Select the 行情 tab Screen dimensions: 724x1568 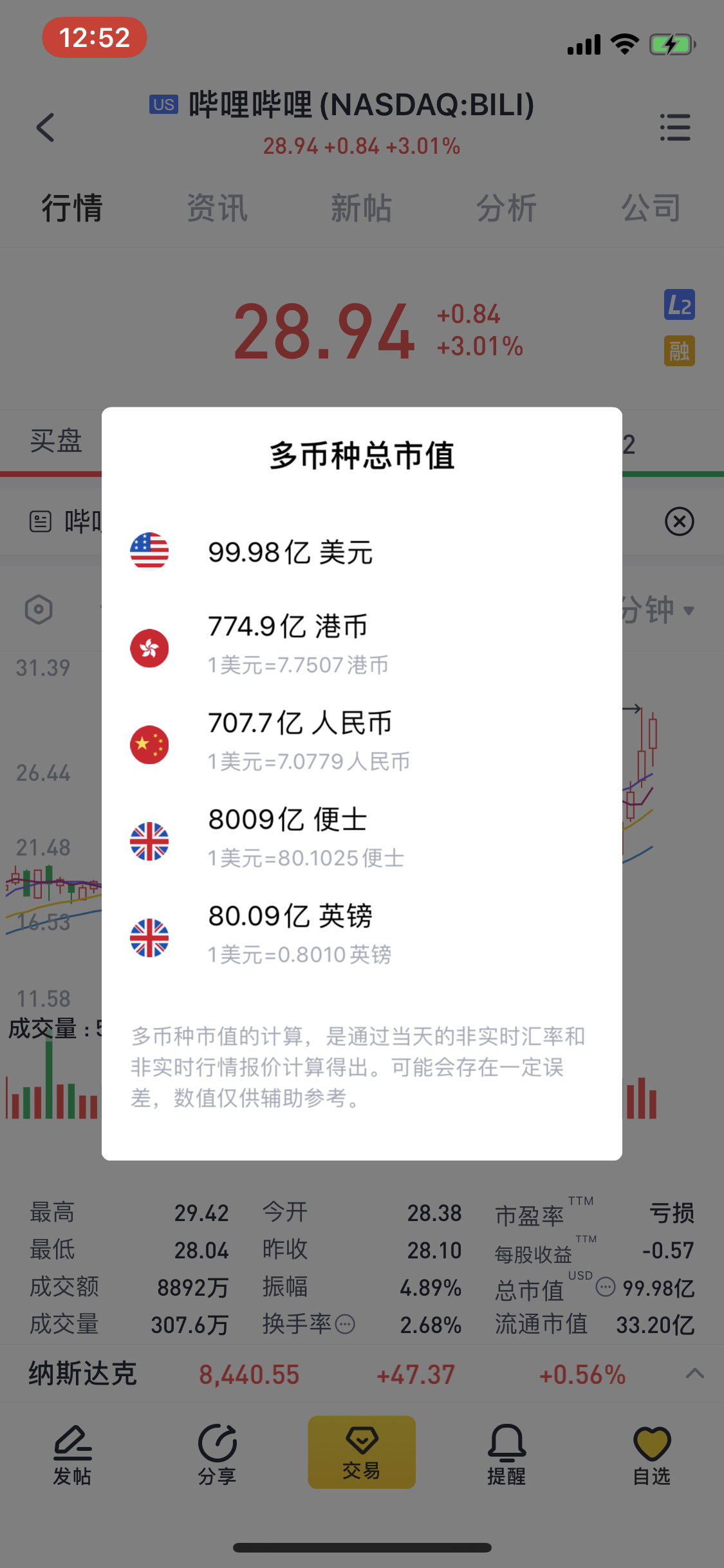(x=72, y=208)
